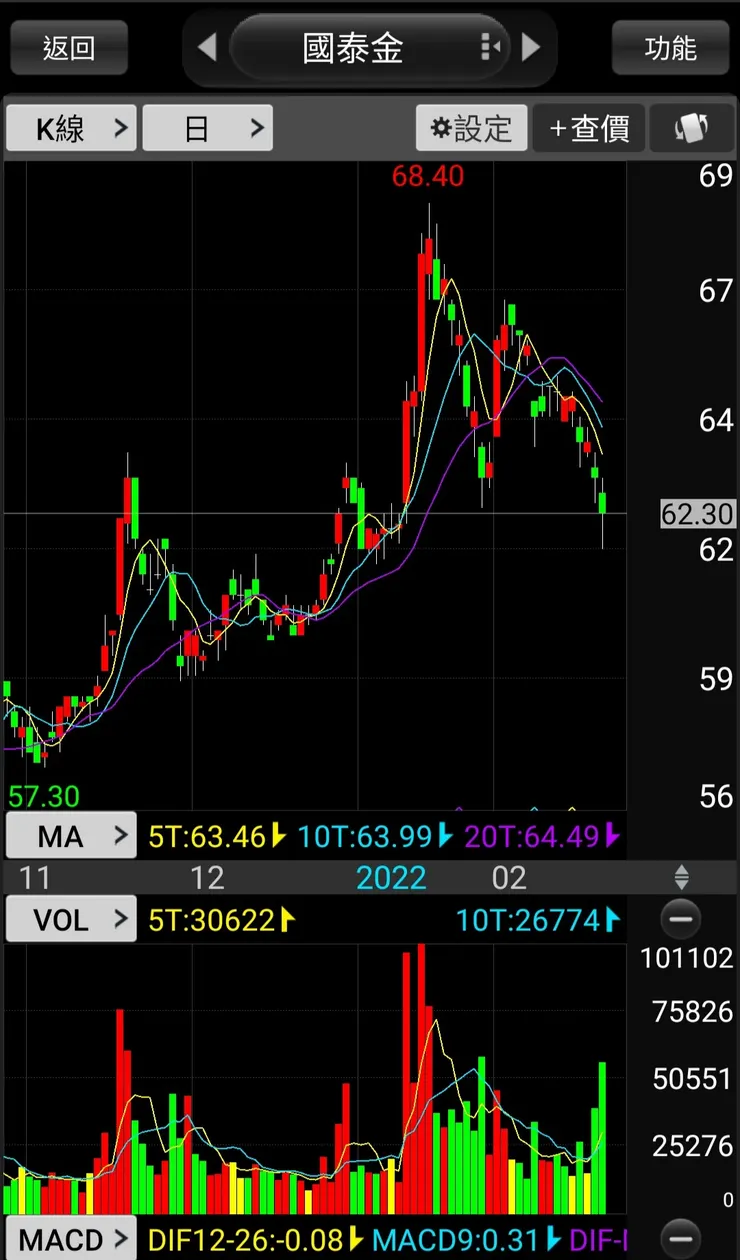Change the 日 period selector
This screenshot has height=1260, width=740.
pyautogui.click(x=207, y=129)
